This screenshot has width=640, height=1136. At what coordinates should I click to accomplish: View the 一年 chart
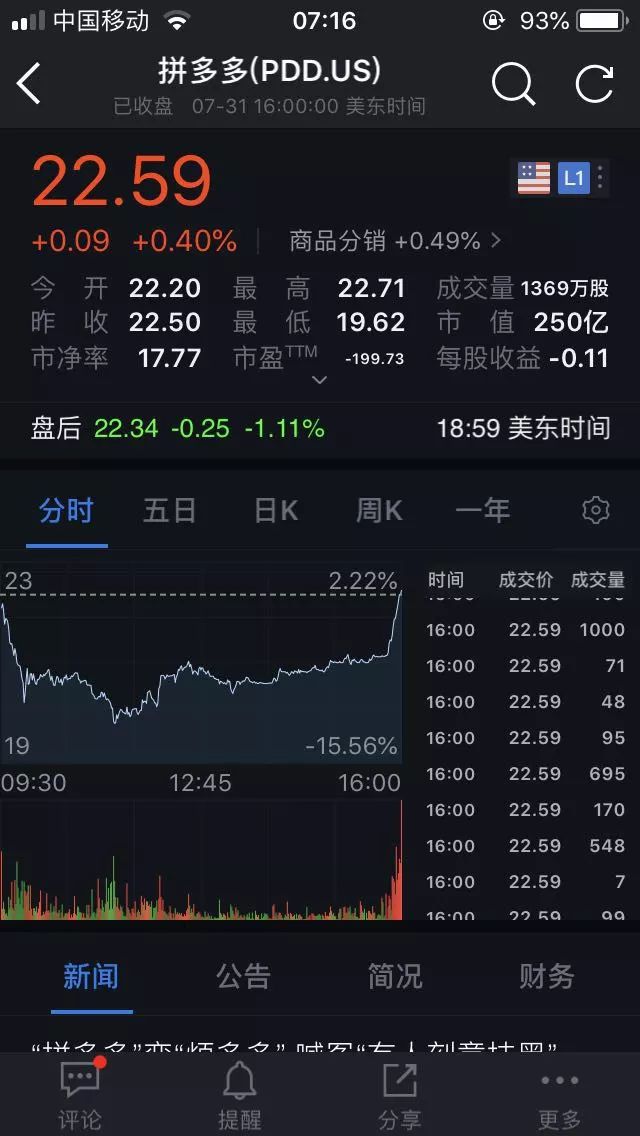click(x=483, y=511)
